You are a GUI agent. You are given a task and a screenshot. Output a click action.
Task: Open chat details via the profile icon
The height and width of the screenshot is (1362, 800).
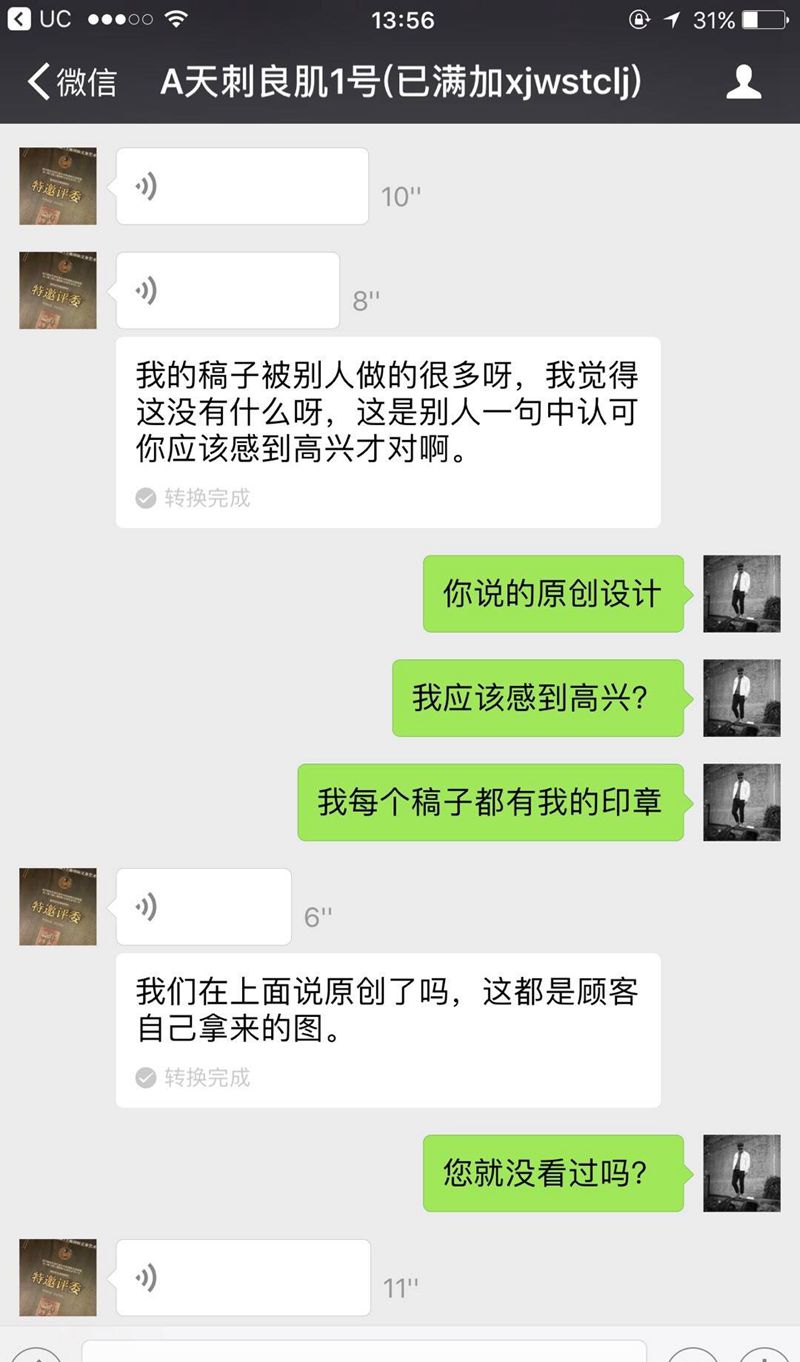coord(743,82)
